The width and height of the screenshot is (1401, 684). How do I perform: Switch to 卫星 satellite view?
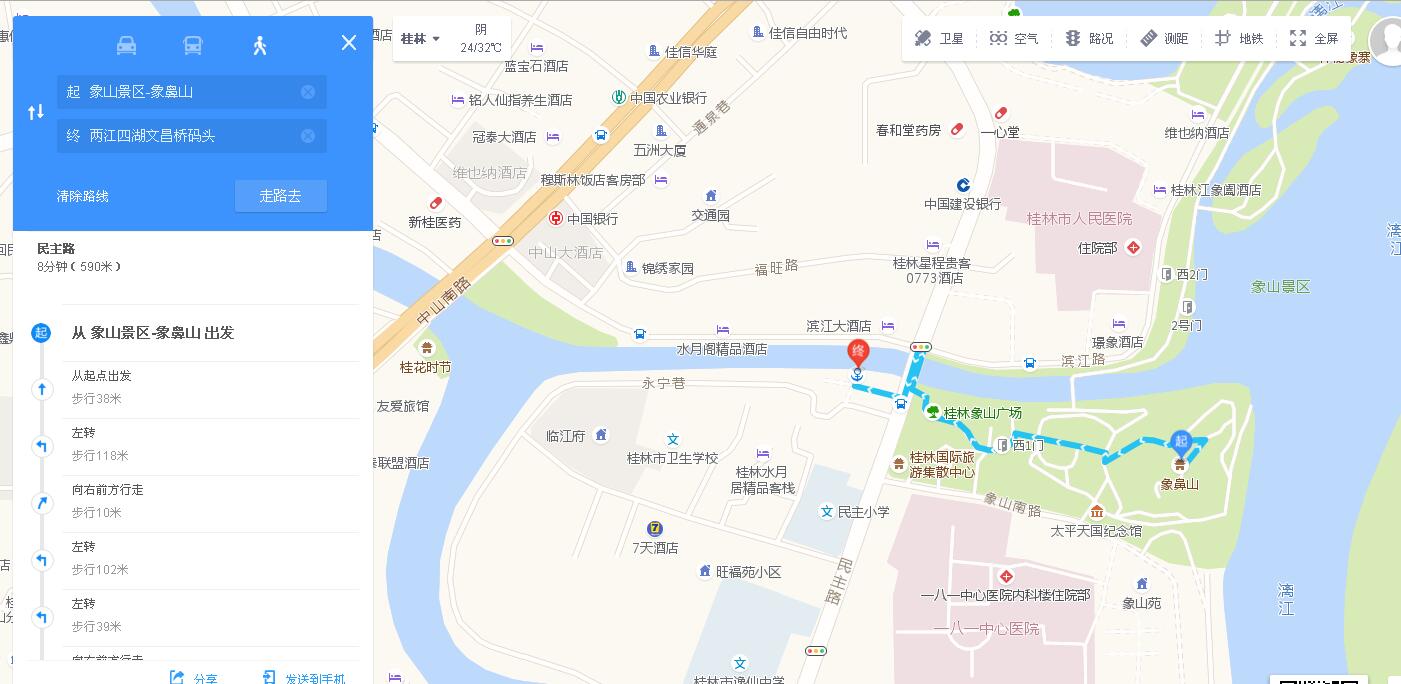tap(939, 39)
